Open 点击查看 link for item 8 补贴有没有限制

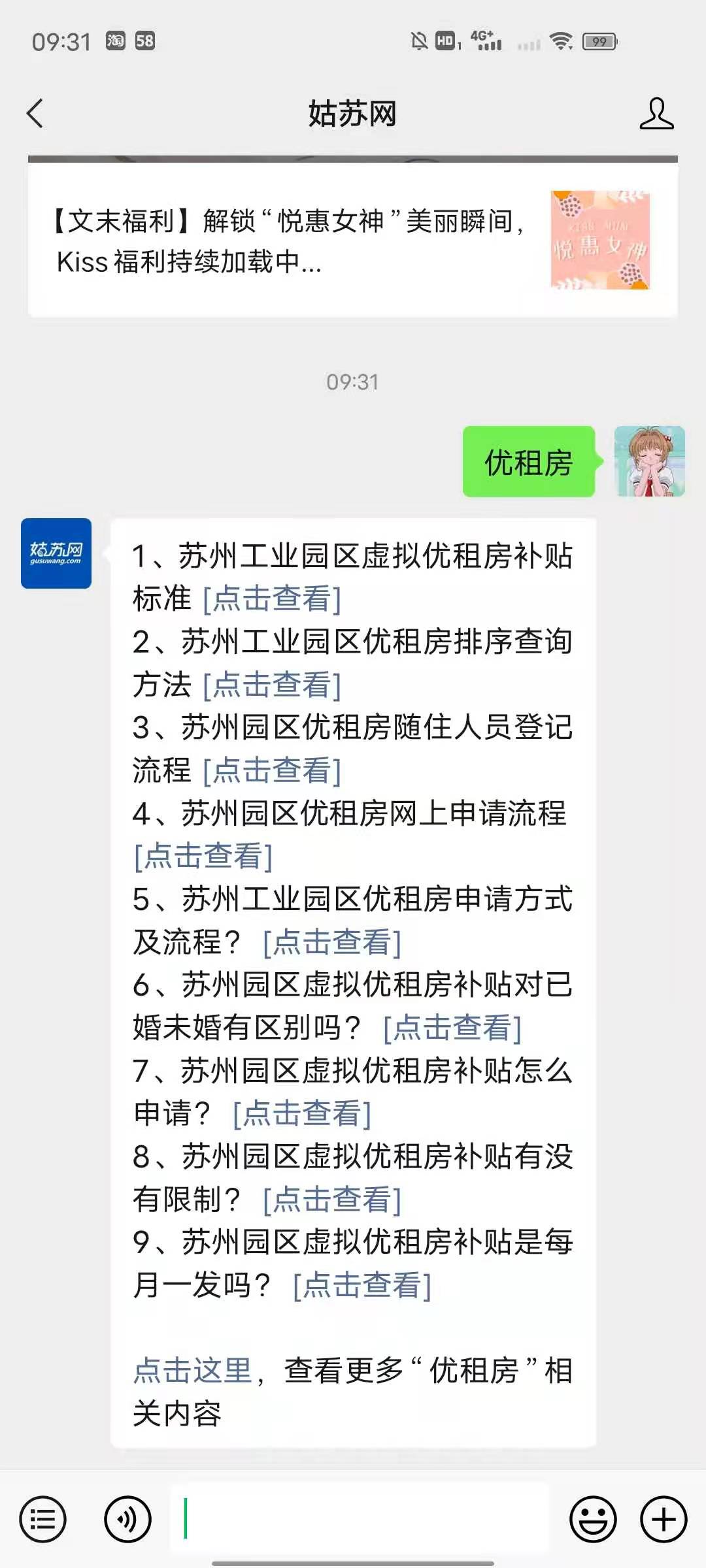(x=332, y=1200)
